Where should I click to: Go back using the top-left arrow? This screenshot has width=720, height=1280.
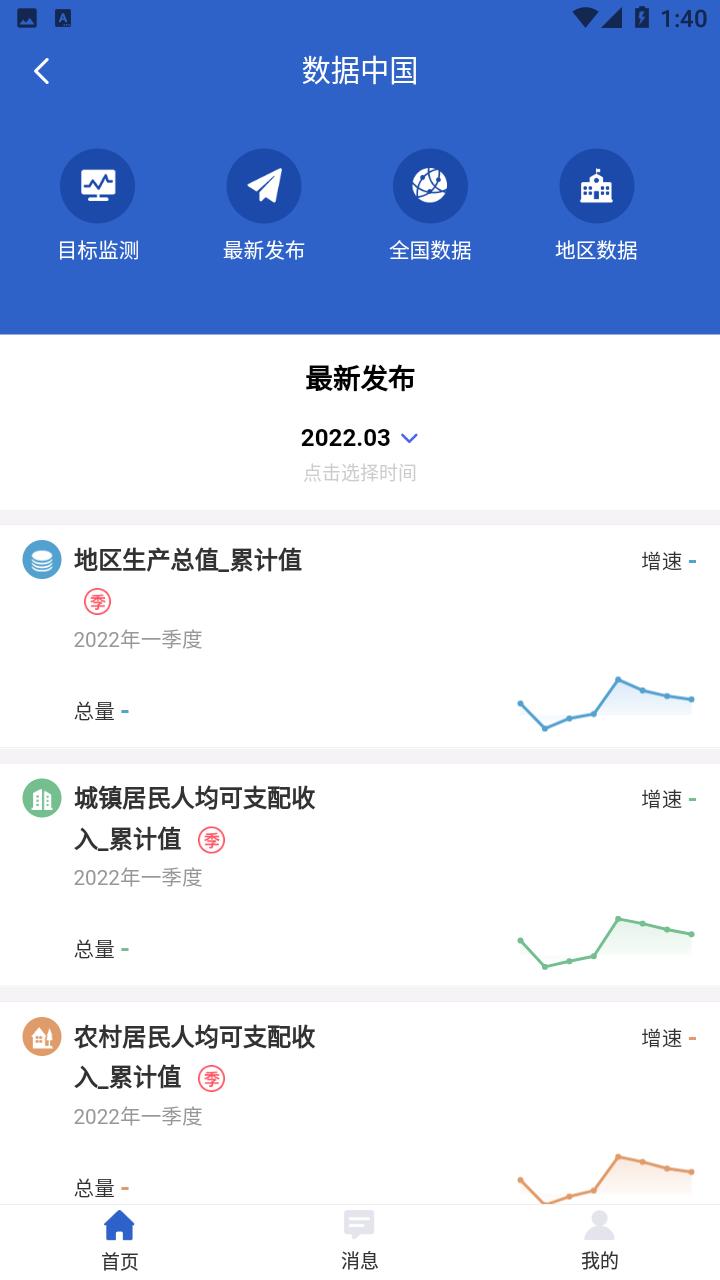[42, 71]
